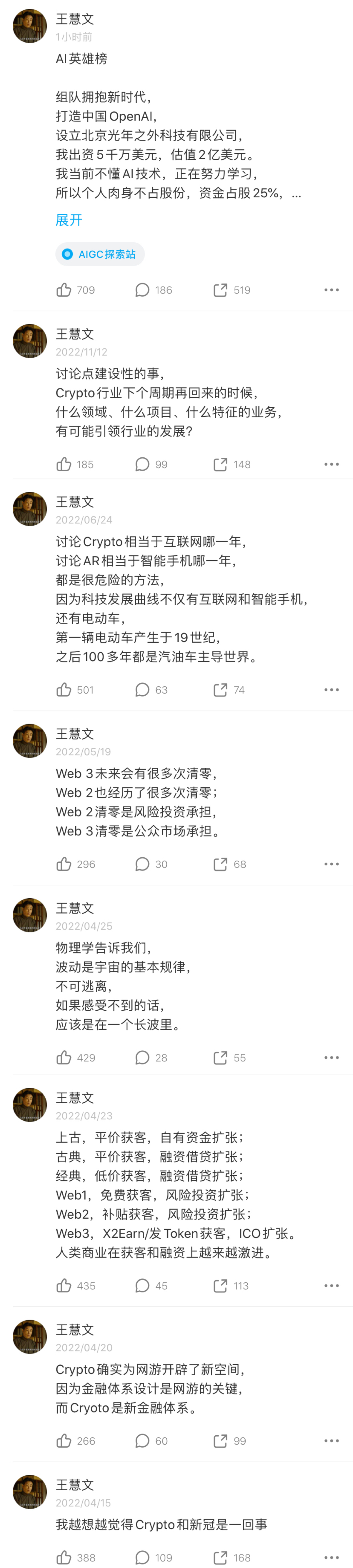Expand the AI英雄榜 post with 展开
The width and height of the screenshot is (353, 1568).
(69, 220)
